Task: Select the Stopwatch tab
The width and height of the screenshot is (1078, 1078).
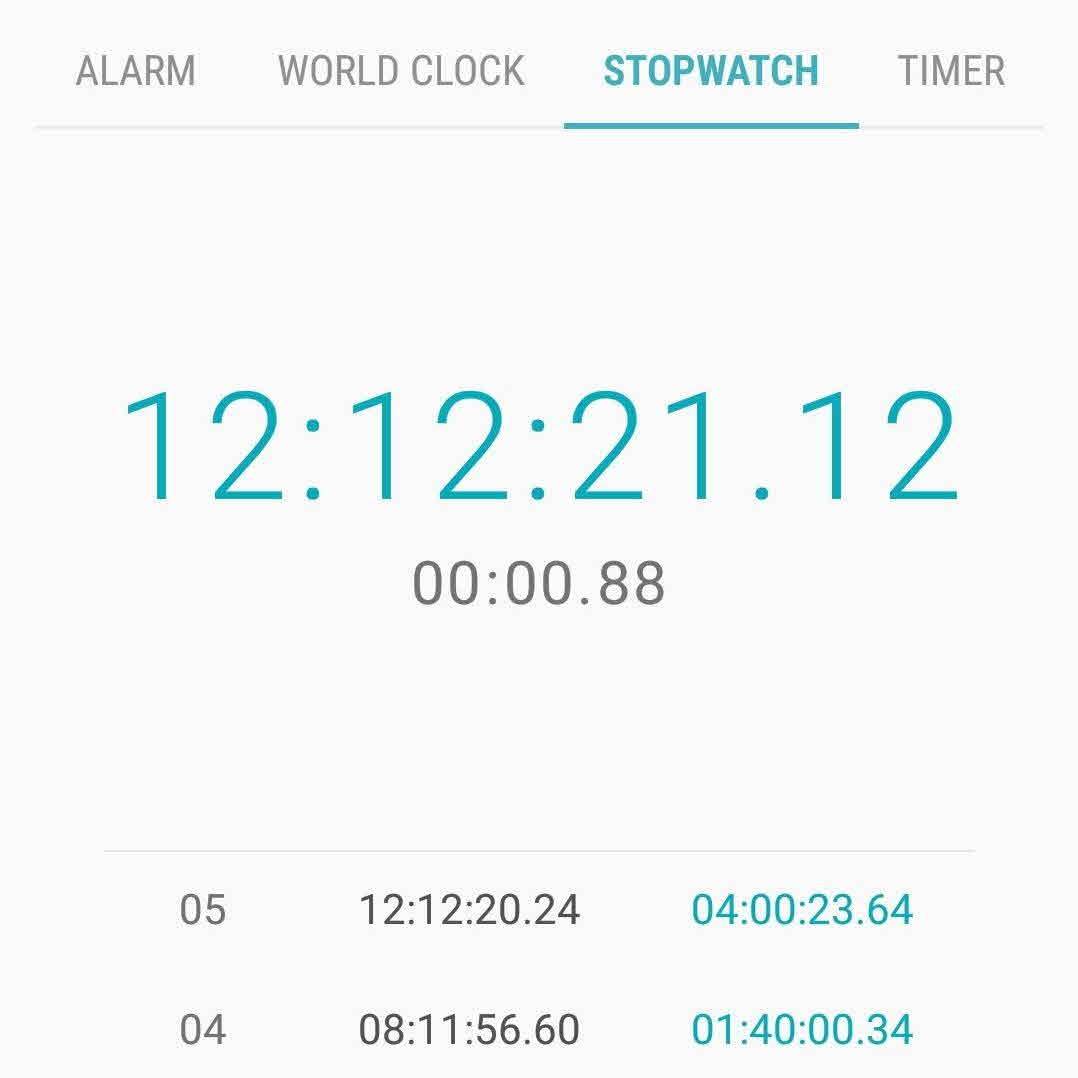Action: click(711, 71)
